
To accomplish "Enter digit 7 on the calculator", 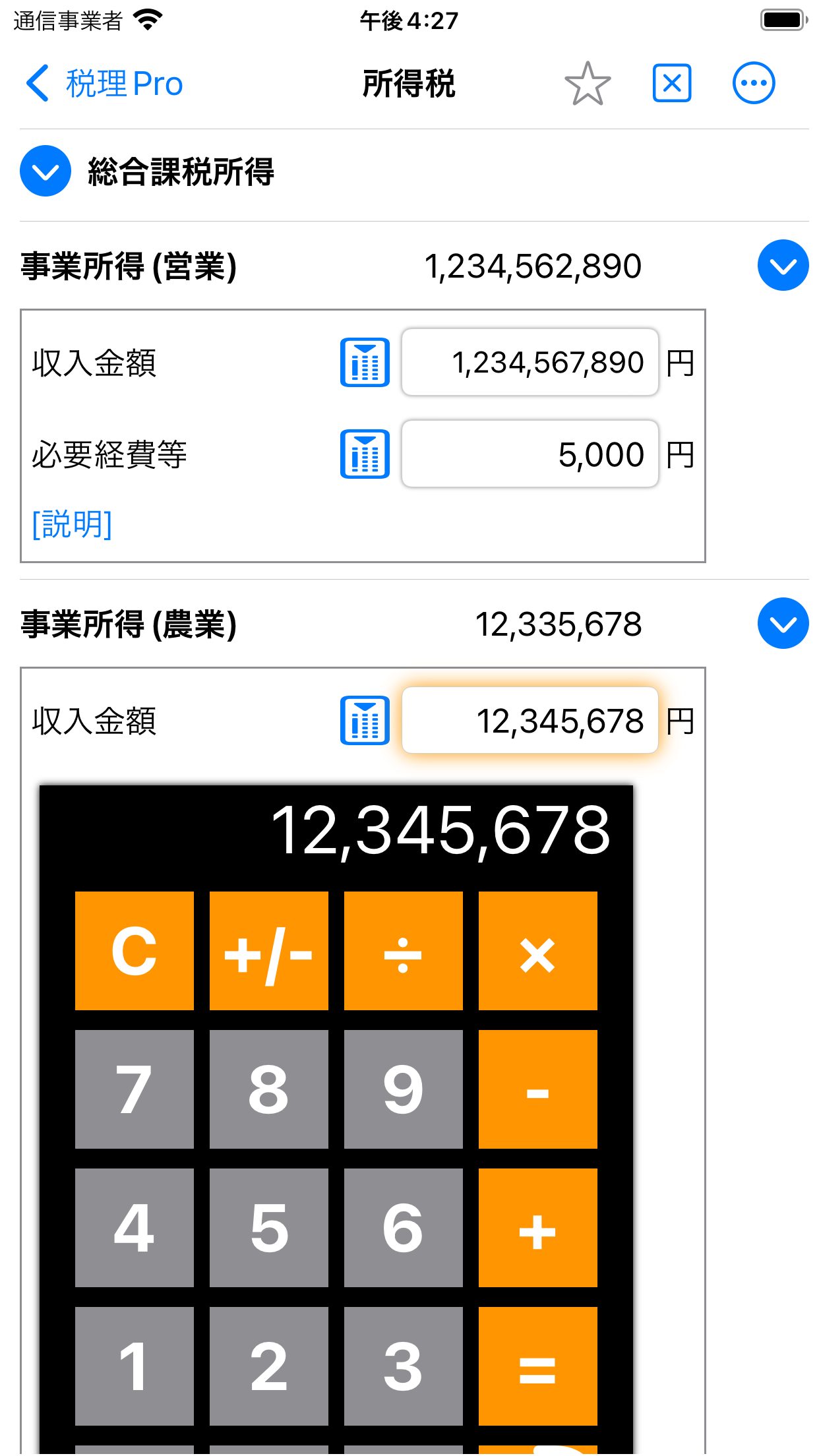I will (x=135, y=1089).
